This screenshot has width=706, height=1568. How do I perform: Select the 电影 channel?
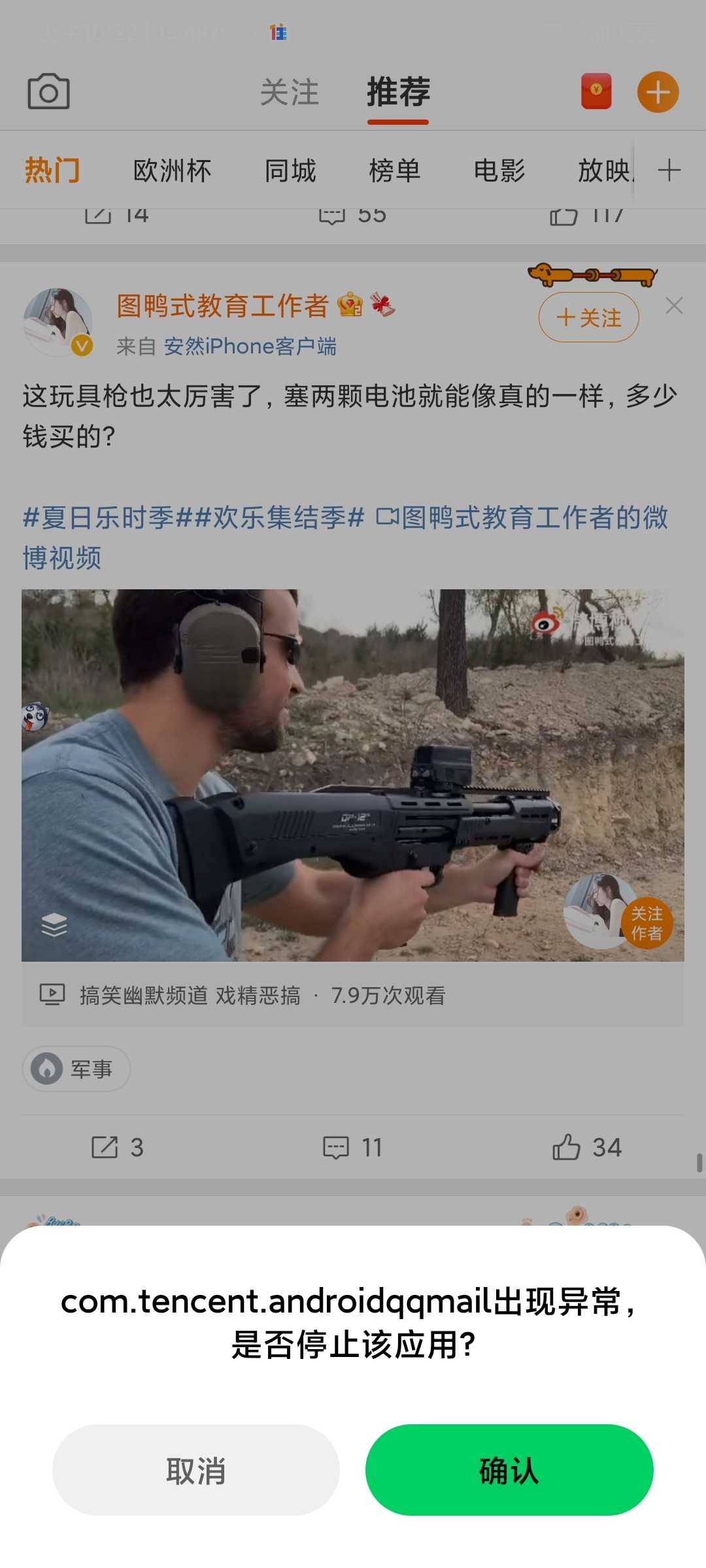coord(499,171)
